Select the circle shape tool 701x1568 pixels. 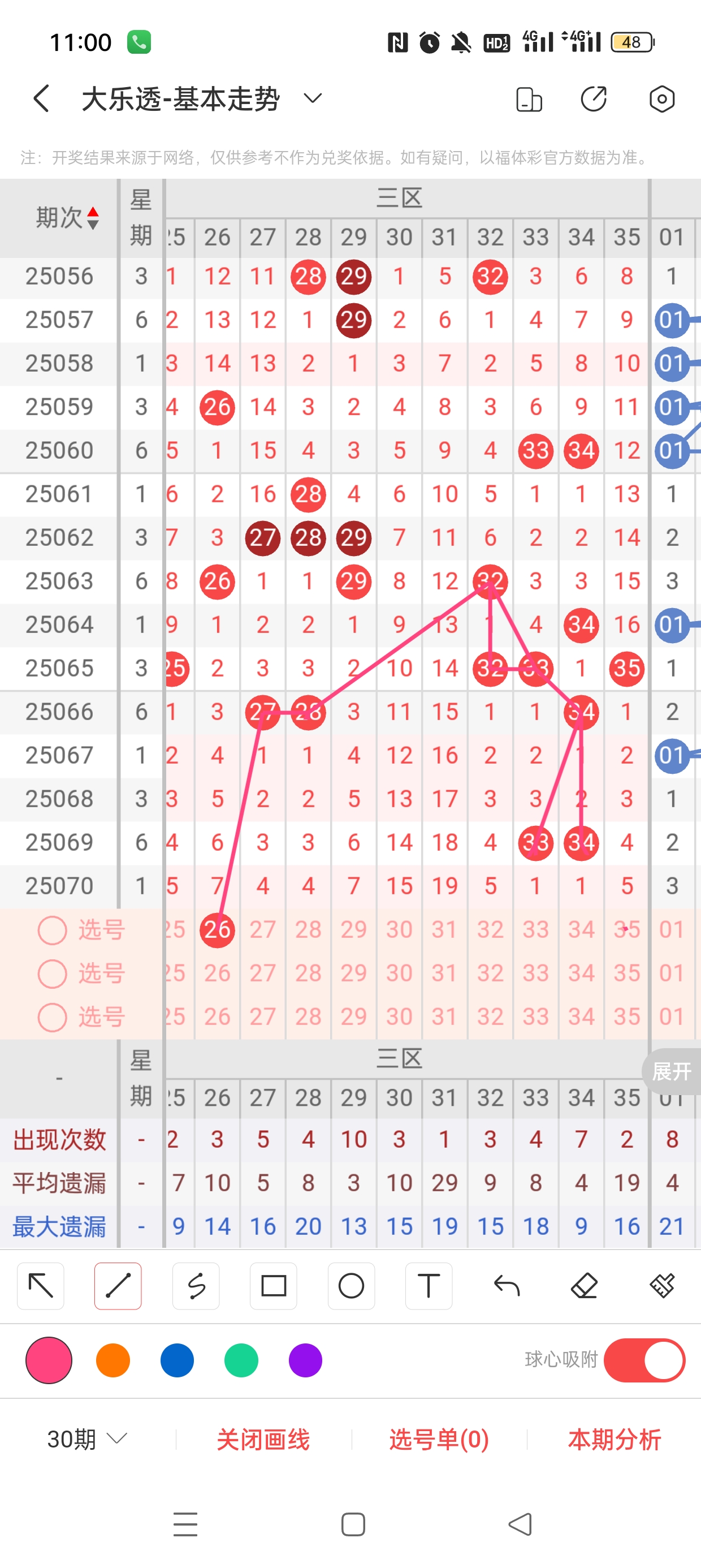click(351, 1286)
